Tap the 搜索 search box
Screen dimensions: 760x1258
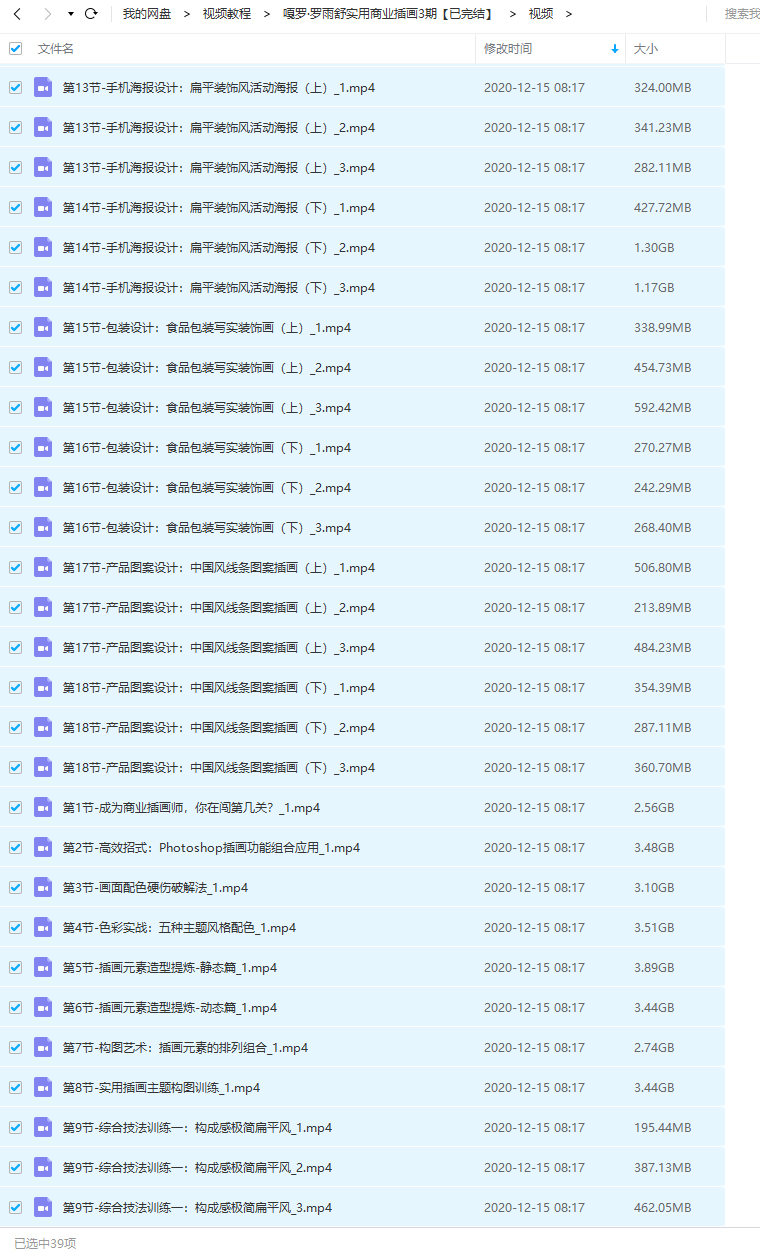click(x=740, y=14)
